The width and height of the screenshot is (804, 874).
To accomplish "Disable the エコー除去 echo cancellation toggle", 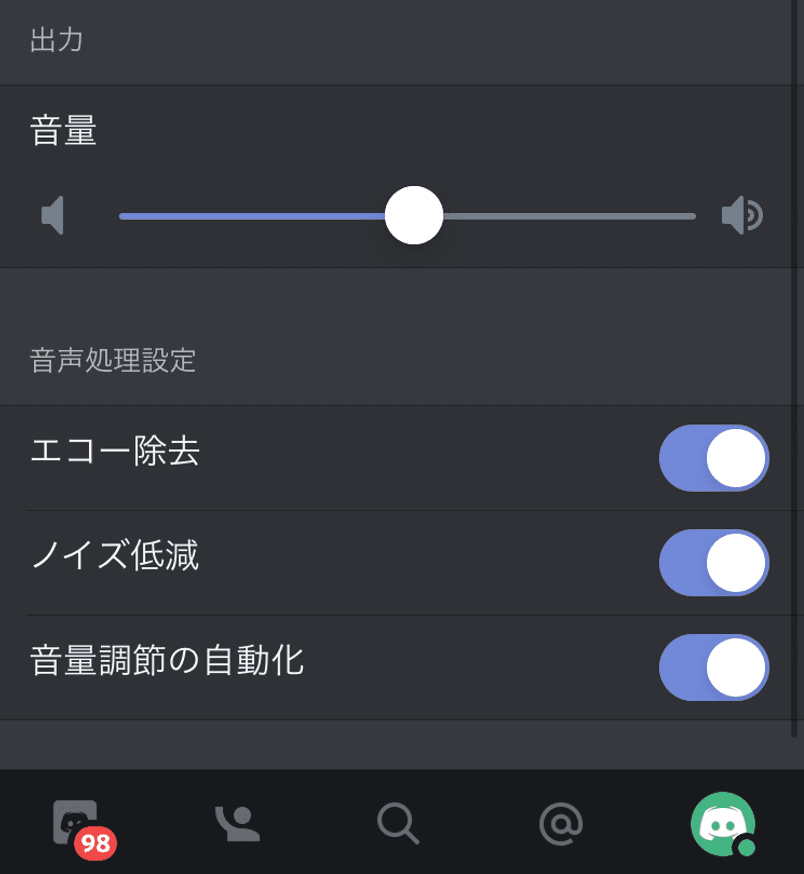I will pyautogui.click(x=713, y=457).
